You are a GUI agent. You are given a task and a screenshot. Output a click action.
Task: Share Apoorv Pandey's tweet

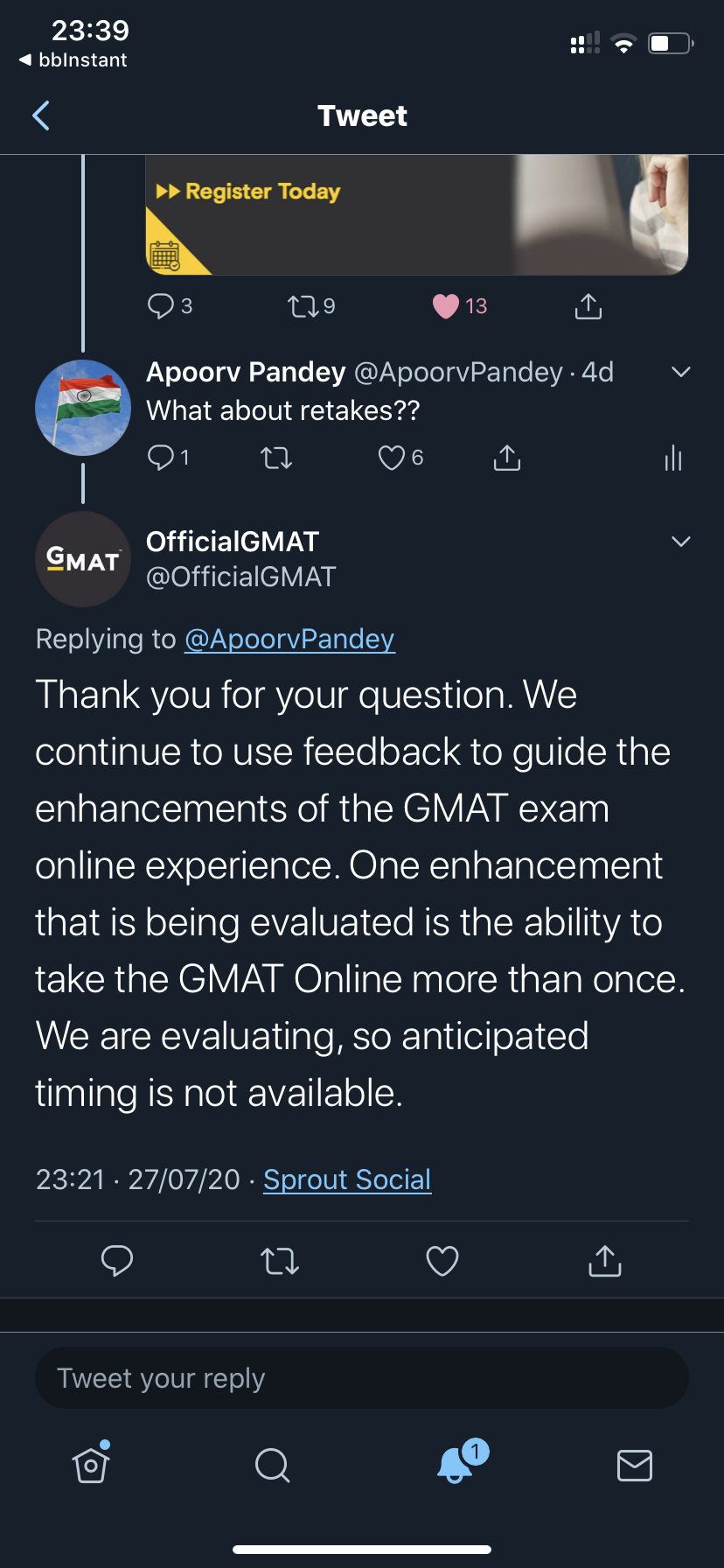click(x=506, y=458)
